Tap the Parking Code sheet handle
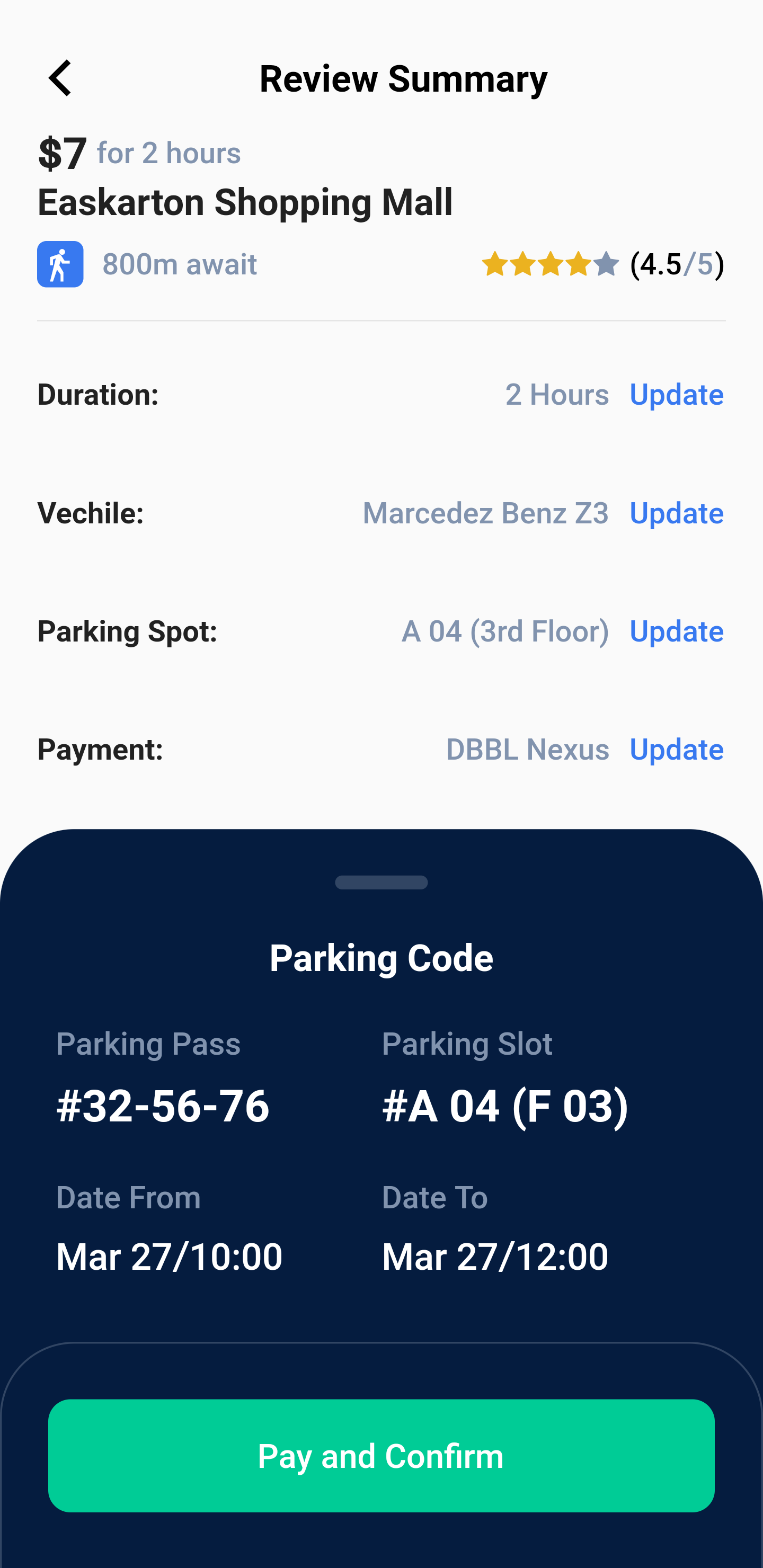Screen dimensions: 763x1568 381,882
